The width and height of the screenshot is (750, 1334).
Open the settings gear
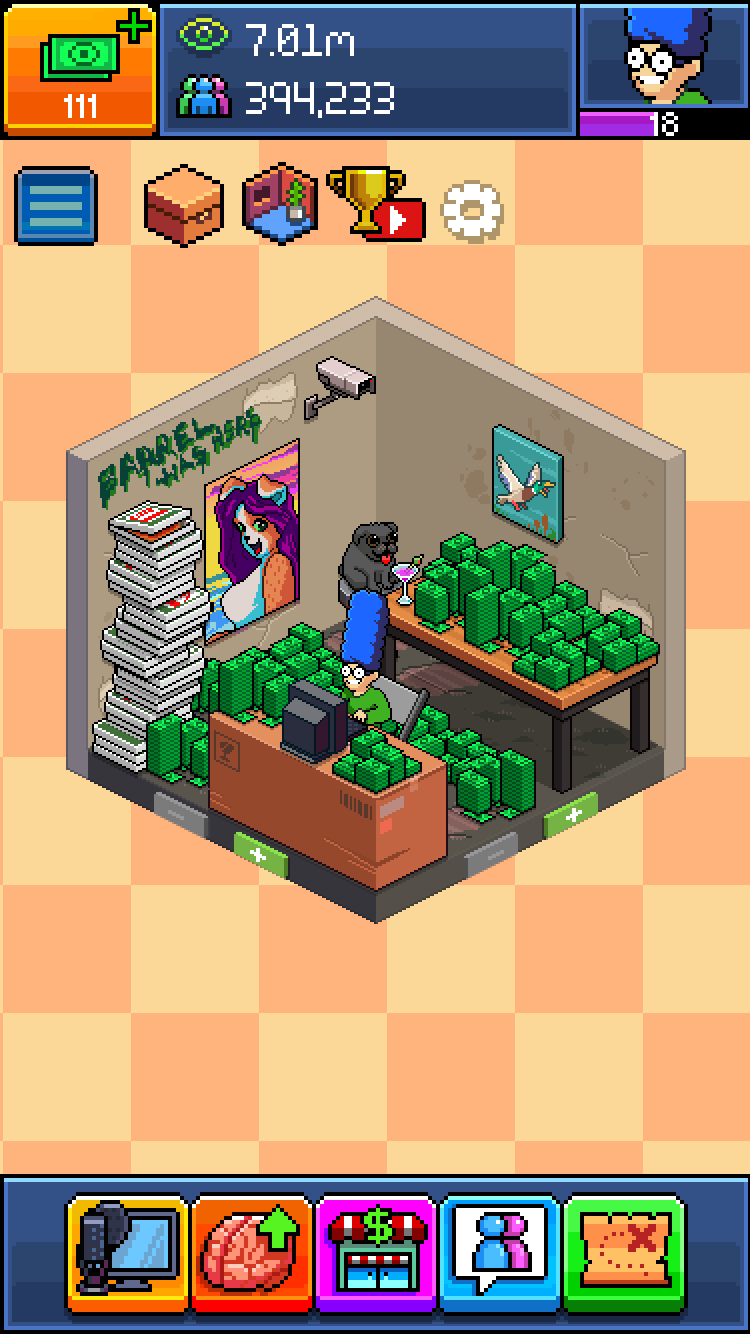pyautogui.click(x=471, y=210)
